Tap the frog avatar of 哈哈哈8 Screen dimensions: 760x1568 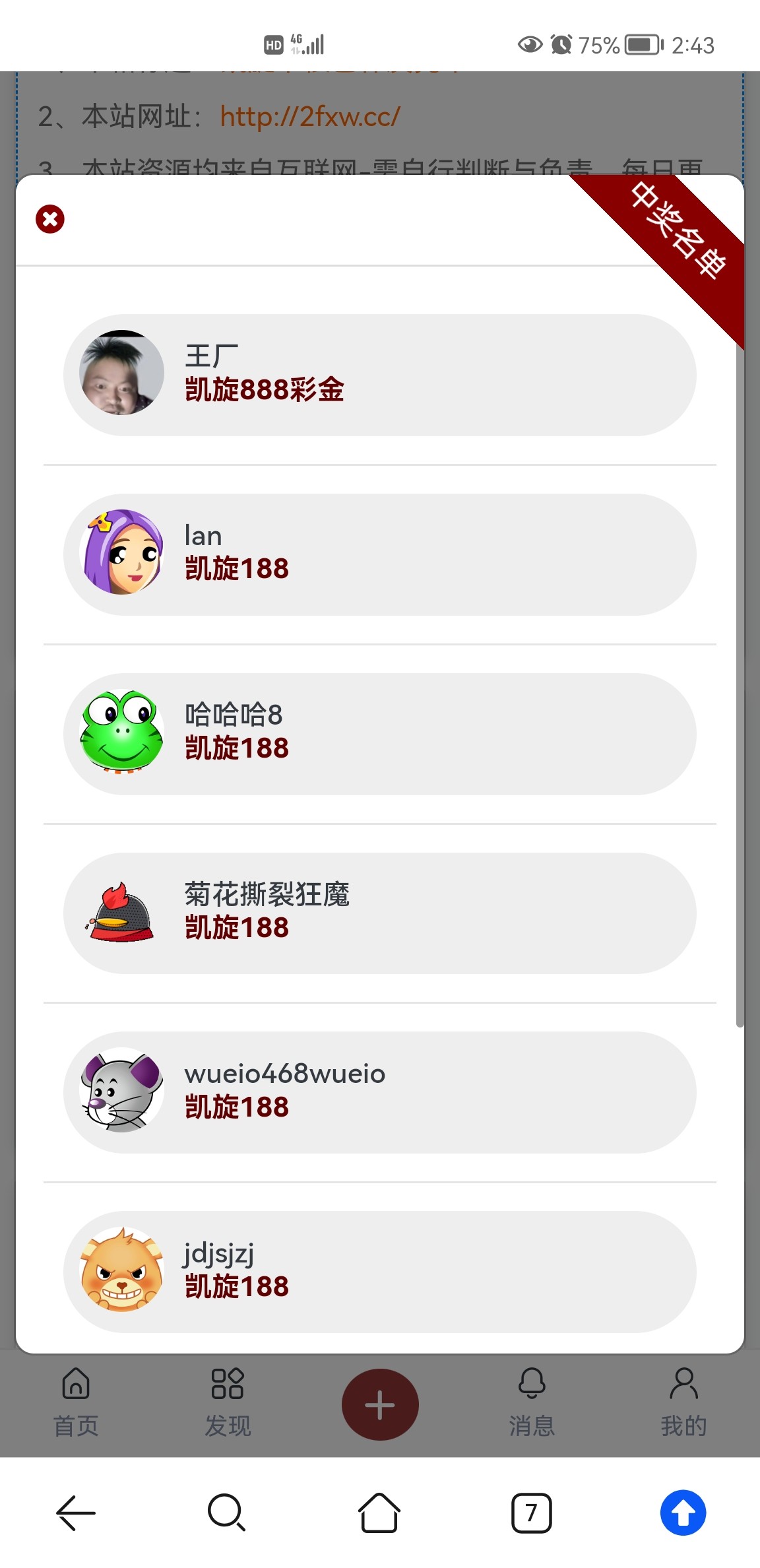point(121,733)
